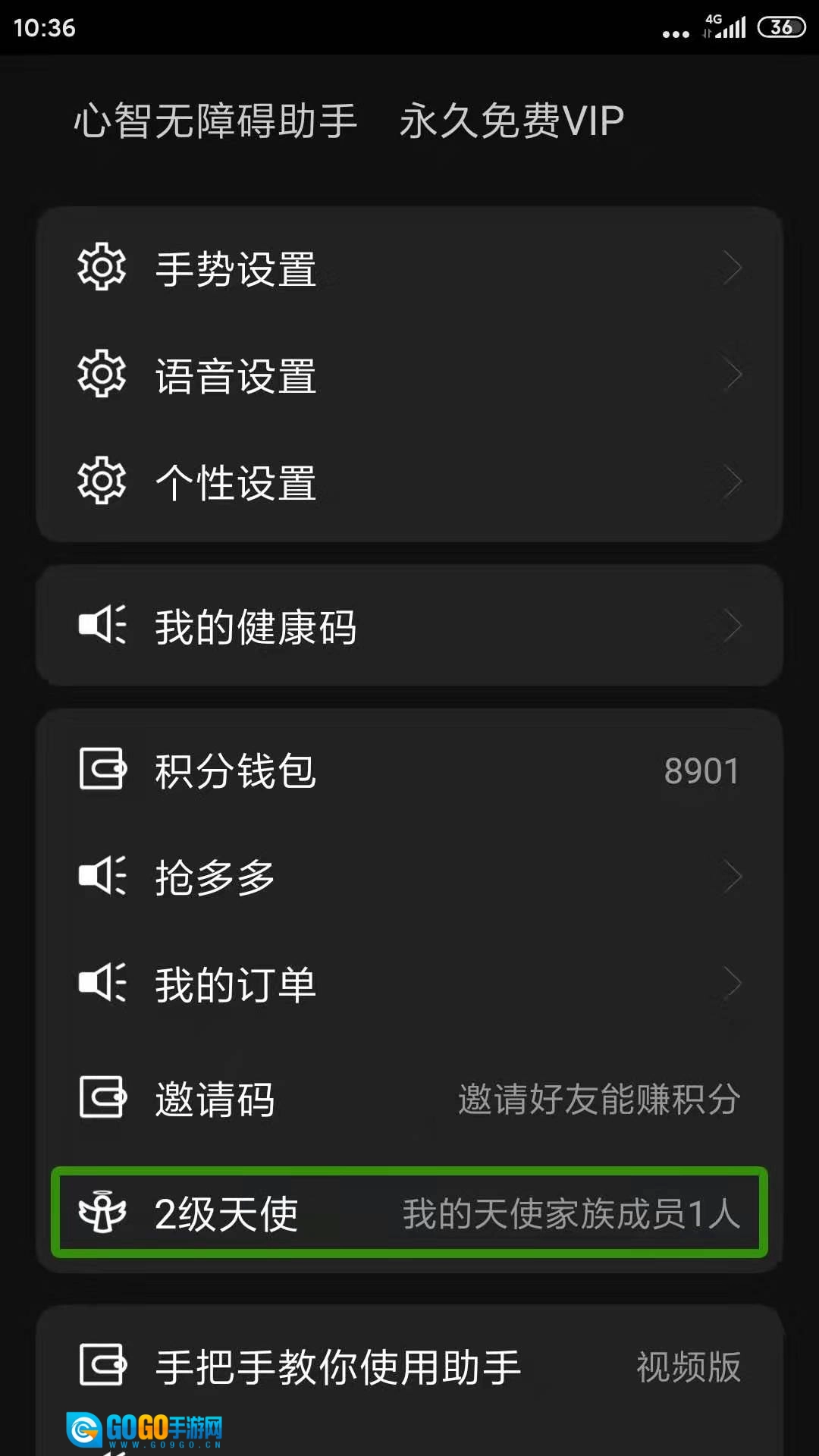View 我的健康码 health code
Image resolution: width=819 pixels, height=1456 pixels.
point(409,626)
